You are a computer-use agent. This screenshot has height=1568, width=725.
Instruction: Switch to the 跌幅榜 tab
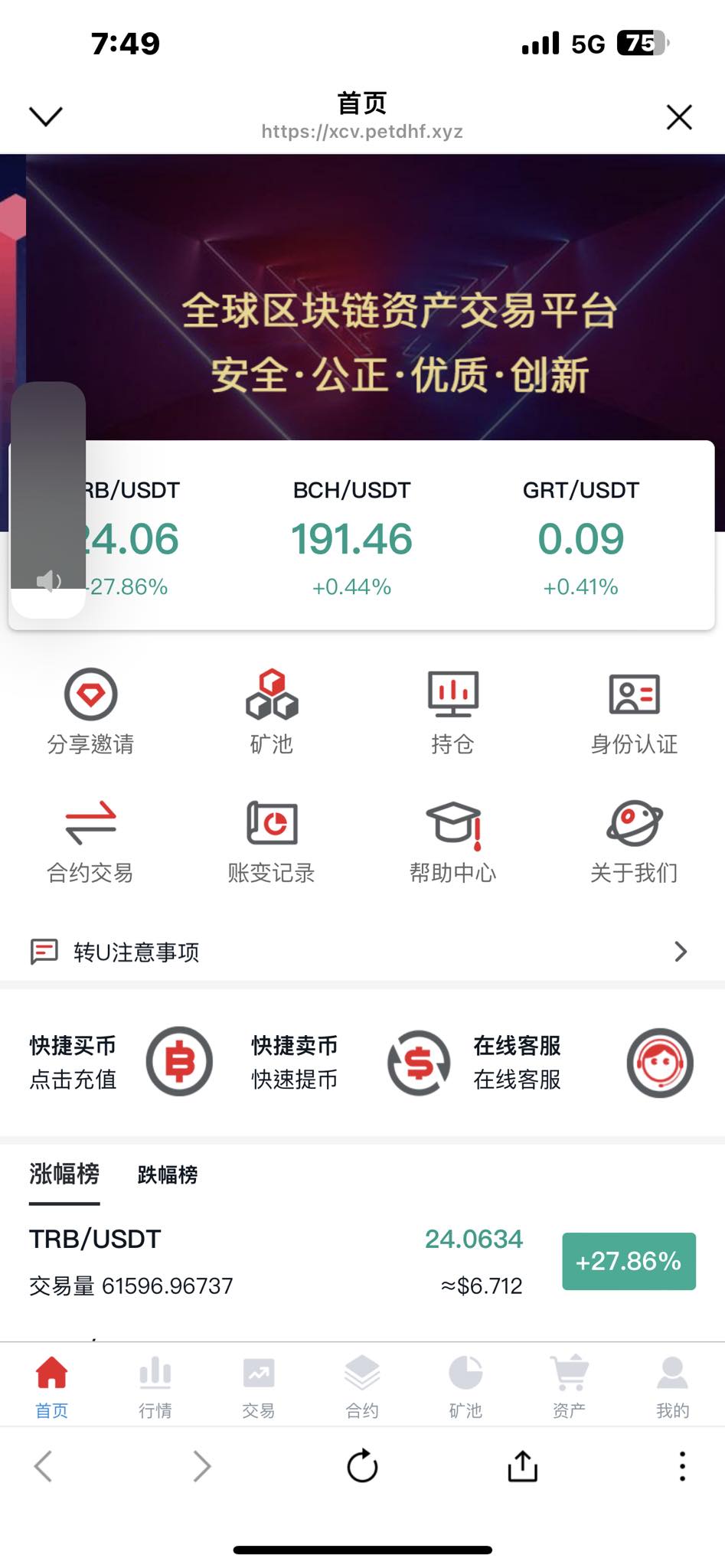pyautogui.click(x=167, y=1174)
